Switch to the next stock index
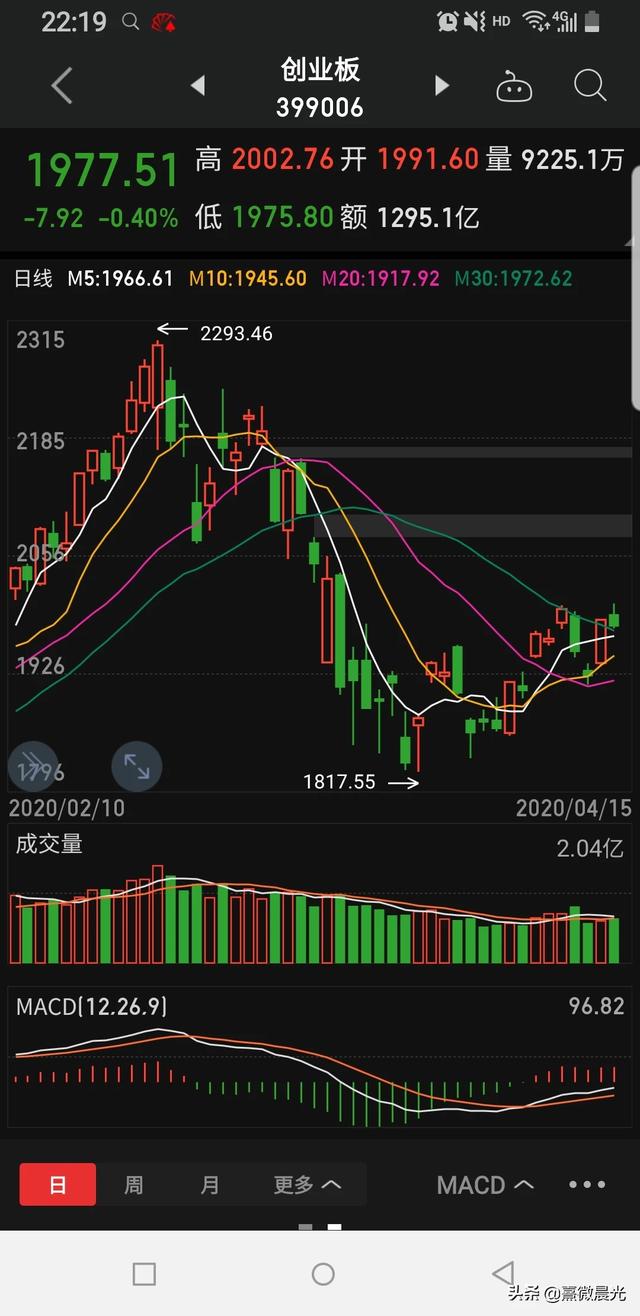640x1316 pixels. coord(441,86)
